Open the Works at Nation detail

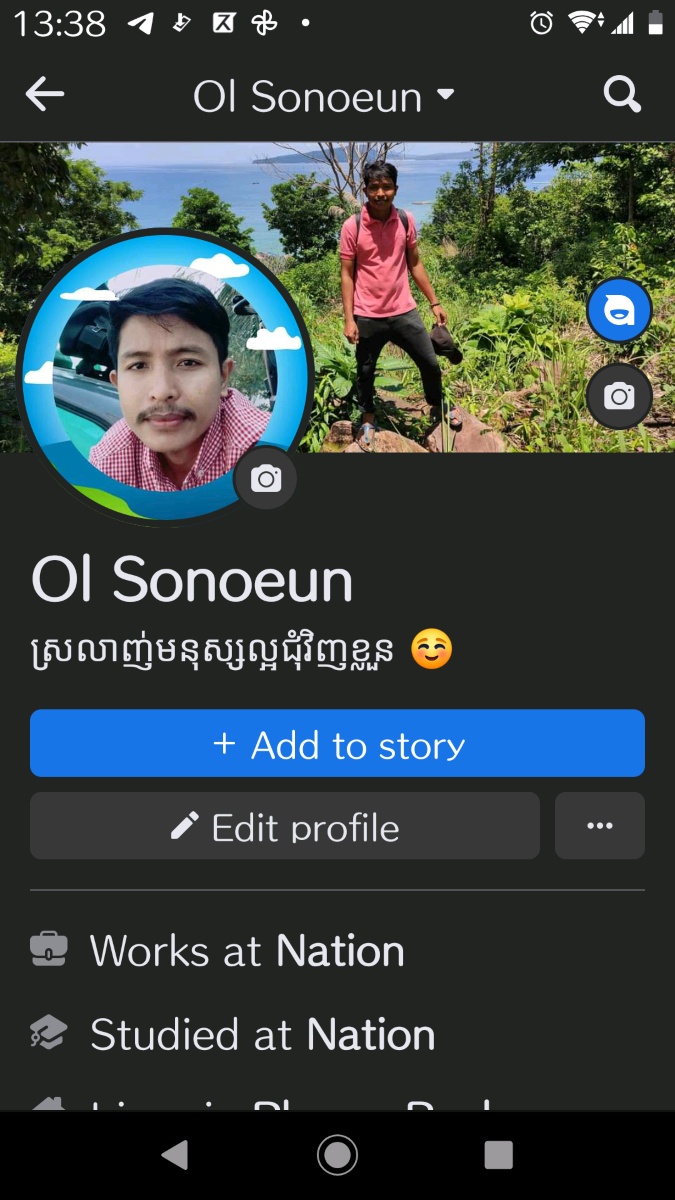pyautogui.click(x=247, y=951)
